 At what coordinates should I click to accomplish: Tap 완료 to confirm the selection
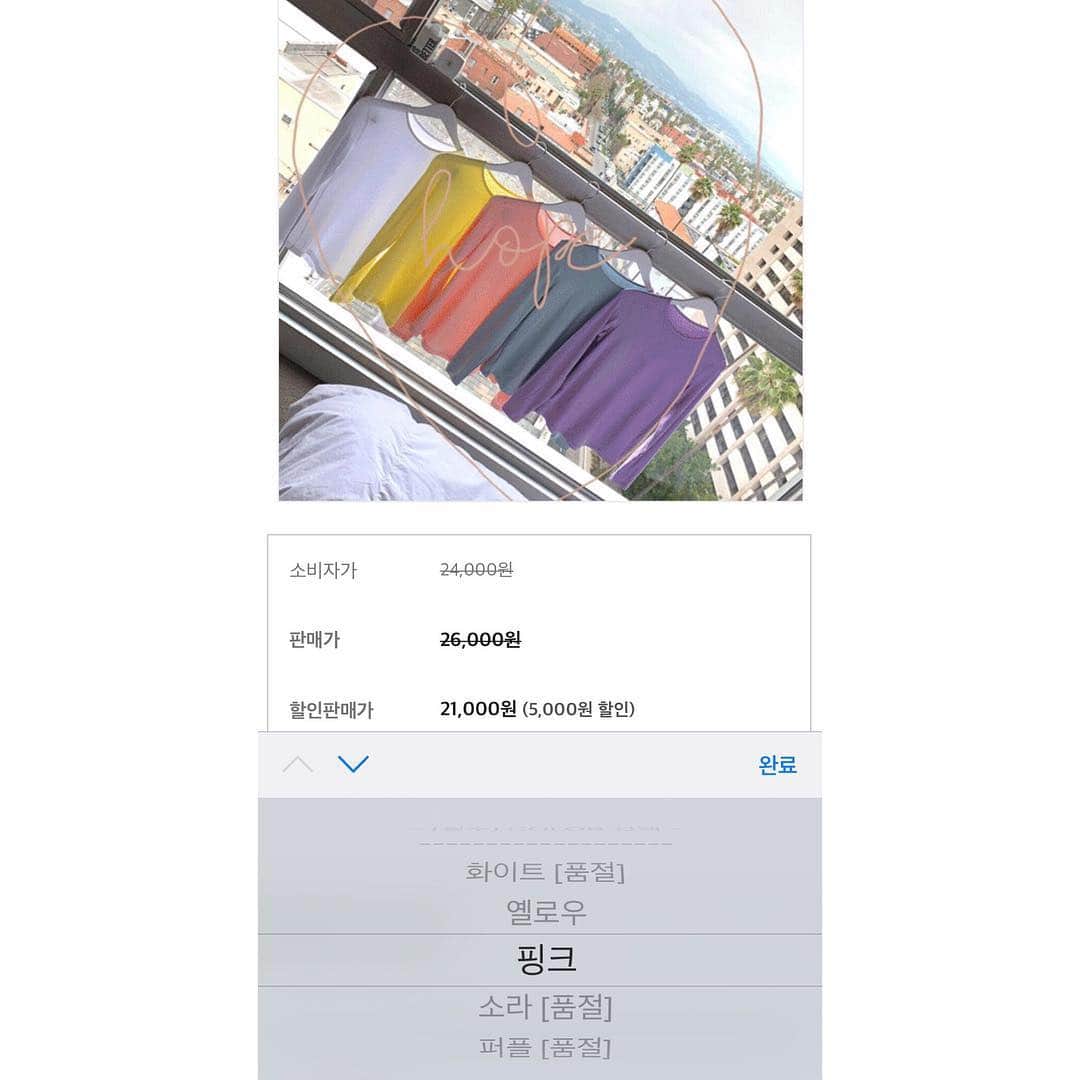777,765
